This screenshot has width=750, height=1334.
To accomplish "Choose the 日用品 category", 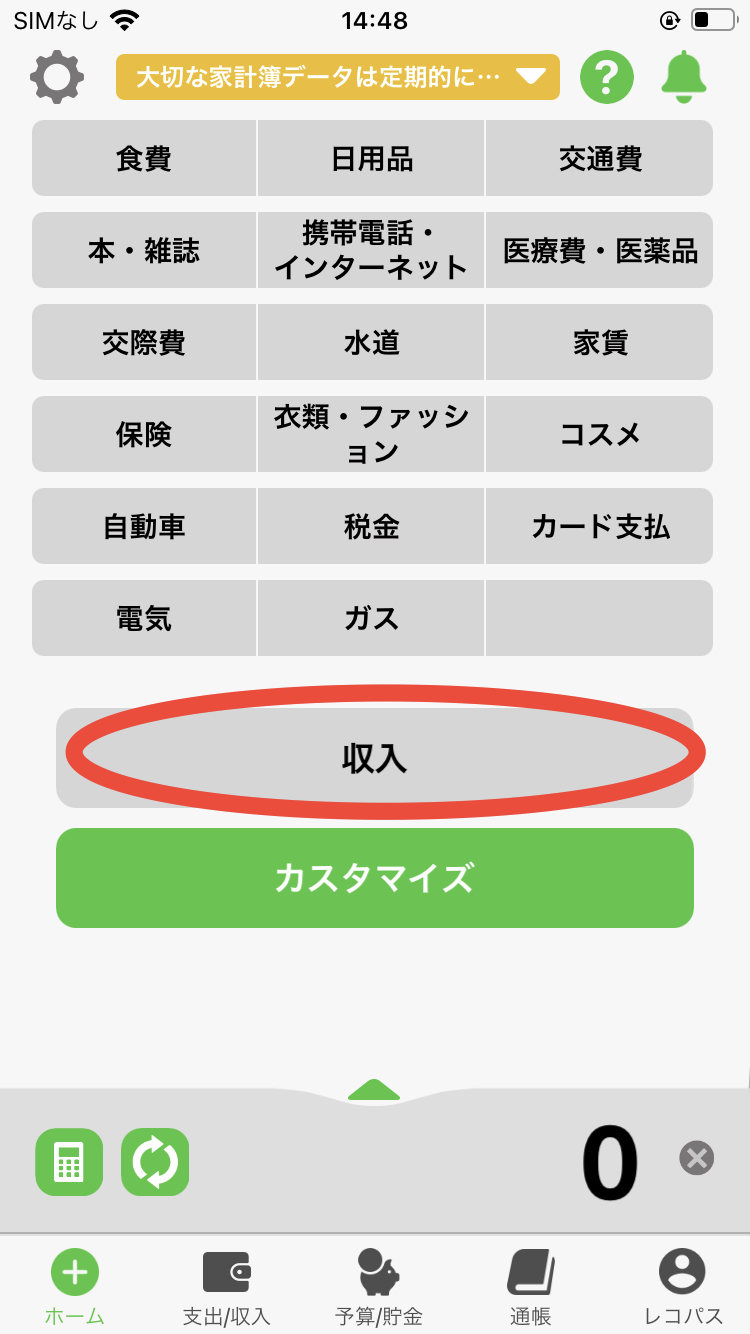I will 372,159.
